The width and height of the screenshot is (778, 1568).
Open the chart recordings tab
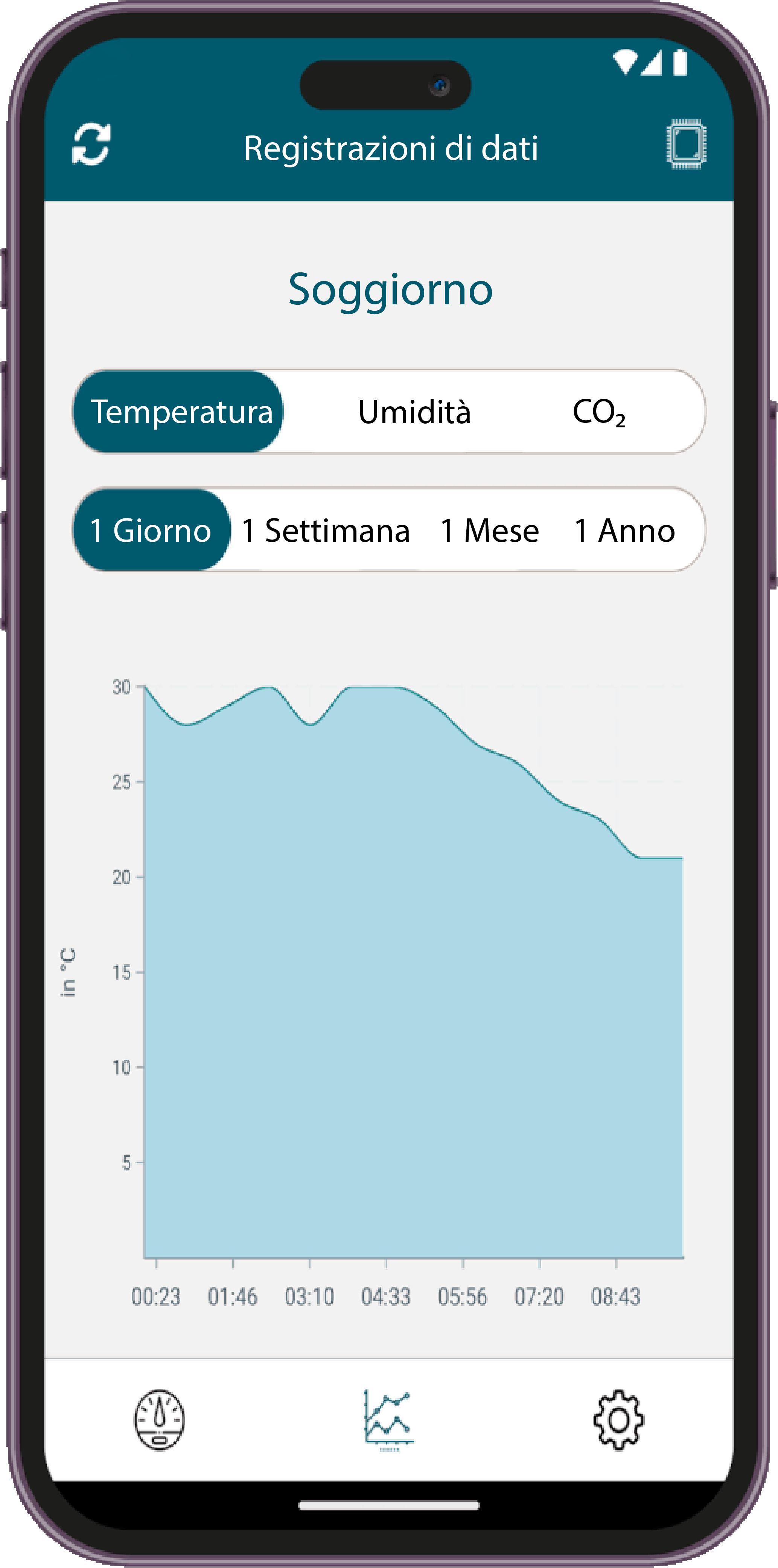click(x=389, y=1419)
